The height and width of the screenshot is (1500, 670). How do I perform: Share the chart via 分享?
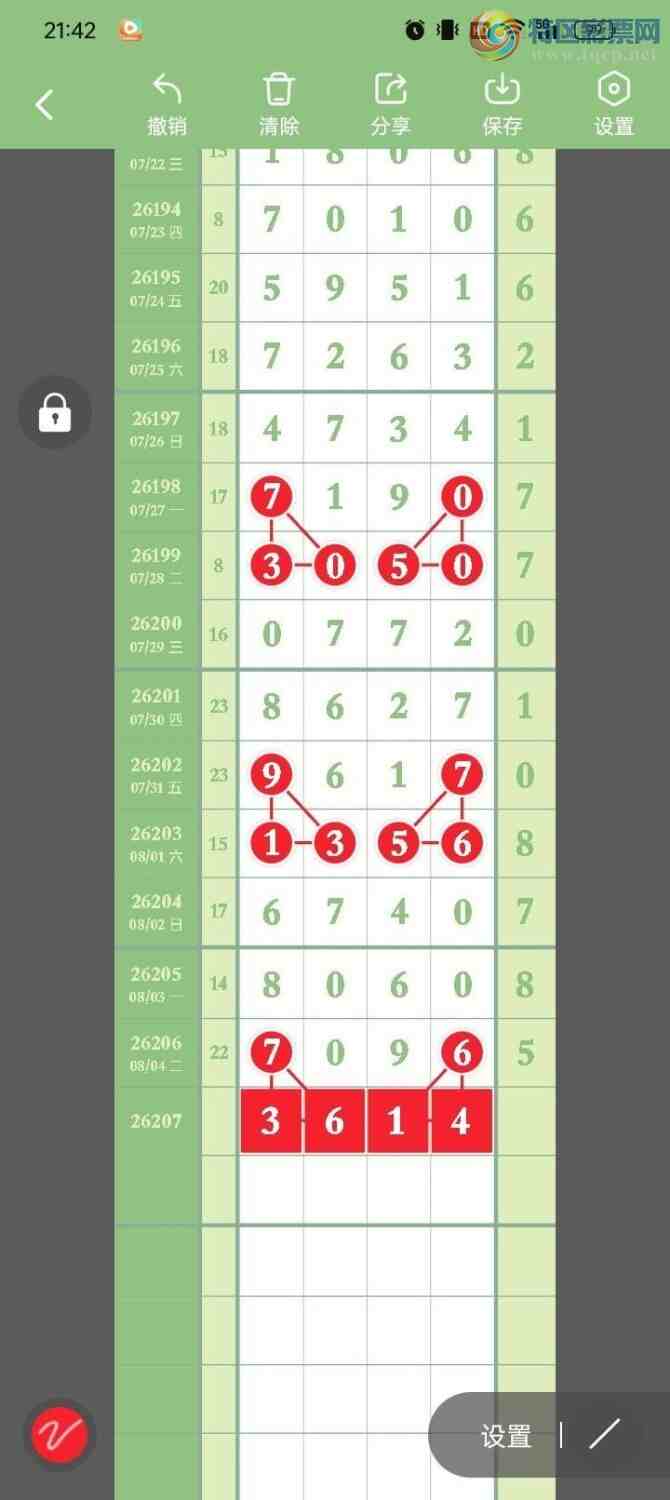(390, 105)
